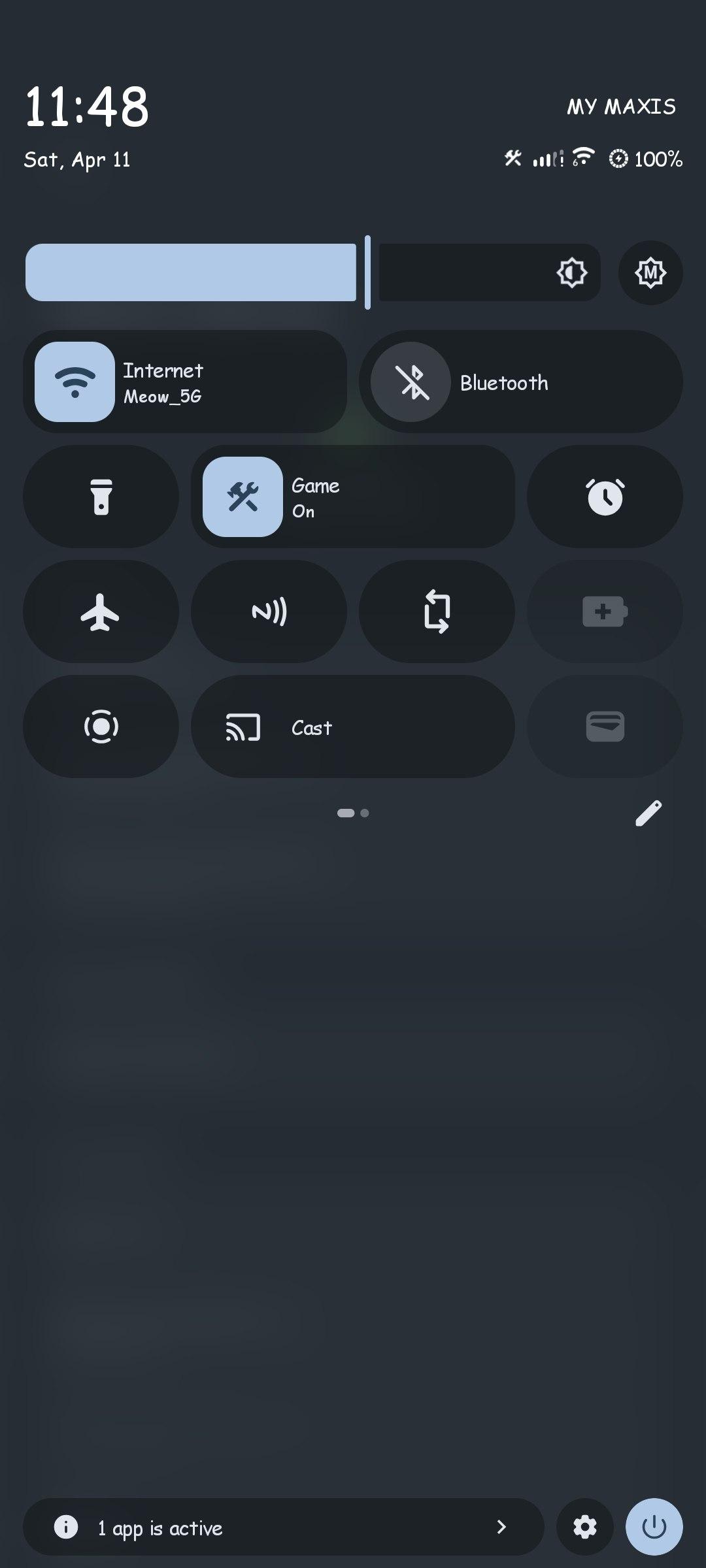The height and width of the screenshot is (1568, 706).
Task: Enable airplane mode
Action: (101, 612)
